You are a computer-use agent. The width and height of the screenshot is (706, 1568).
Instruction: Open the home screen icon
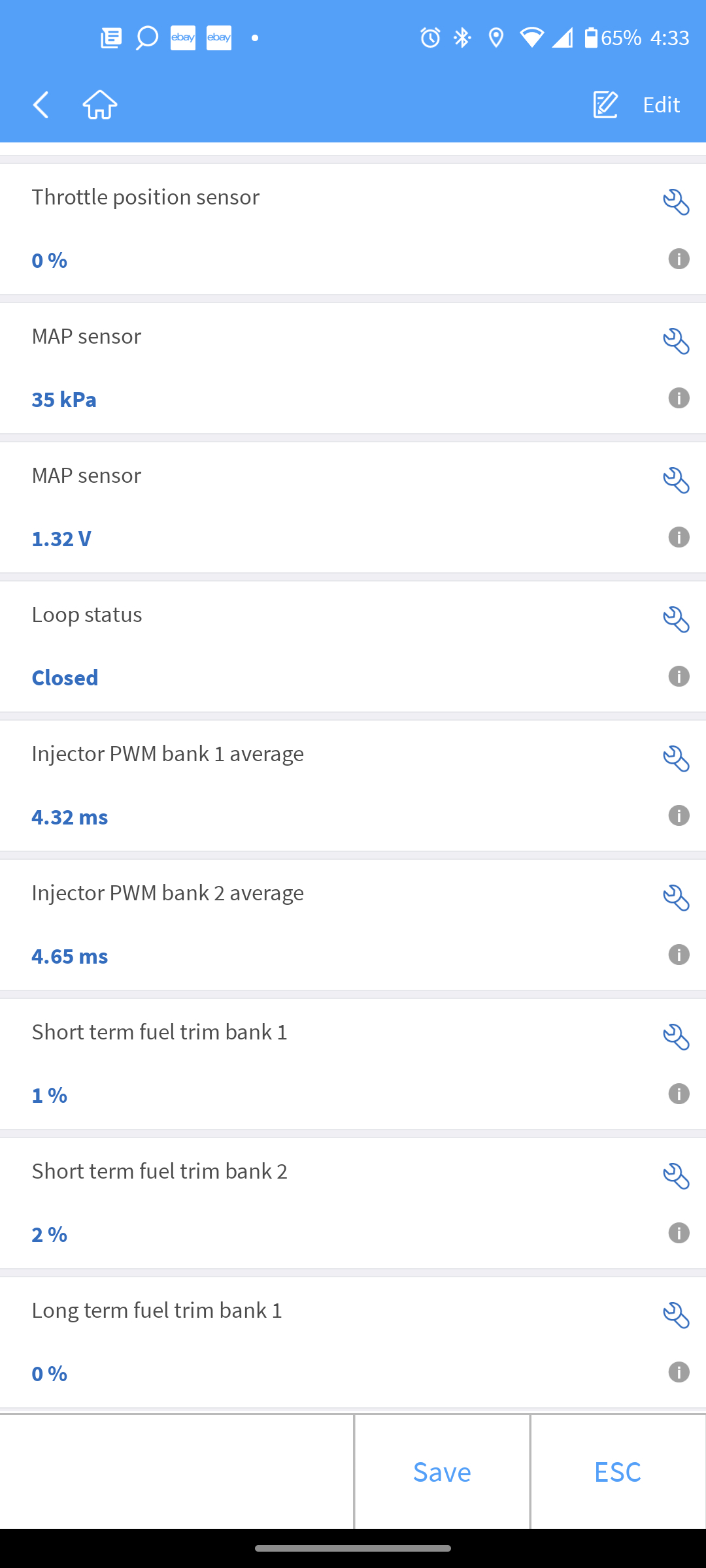[100, 105]
